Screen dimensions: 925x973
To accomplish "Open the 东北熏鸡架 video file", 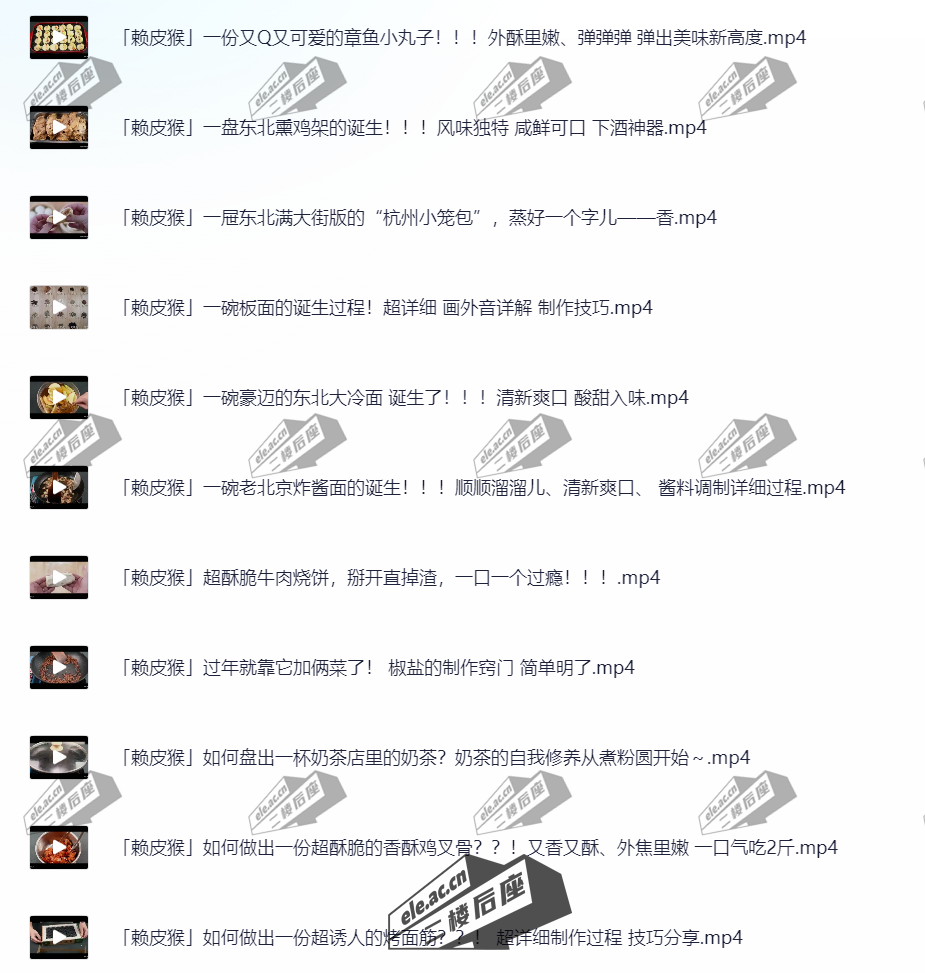I will [x=412, y=128].
